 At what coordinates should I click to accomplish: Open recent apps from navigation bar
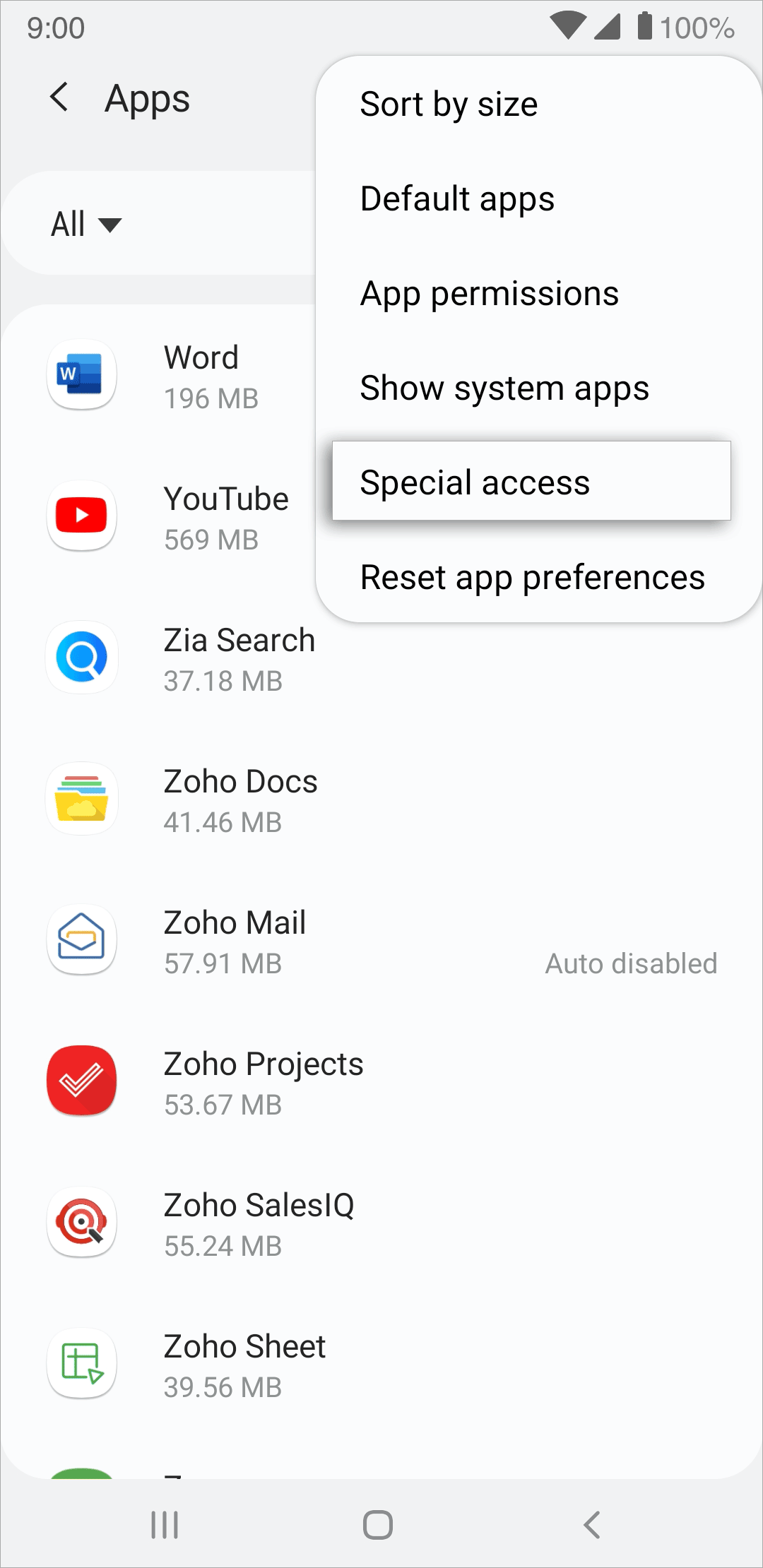165,1525
